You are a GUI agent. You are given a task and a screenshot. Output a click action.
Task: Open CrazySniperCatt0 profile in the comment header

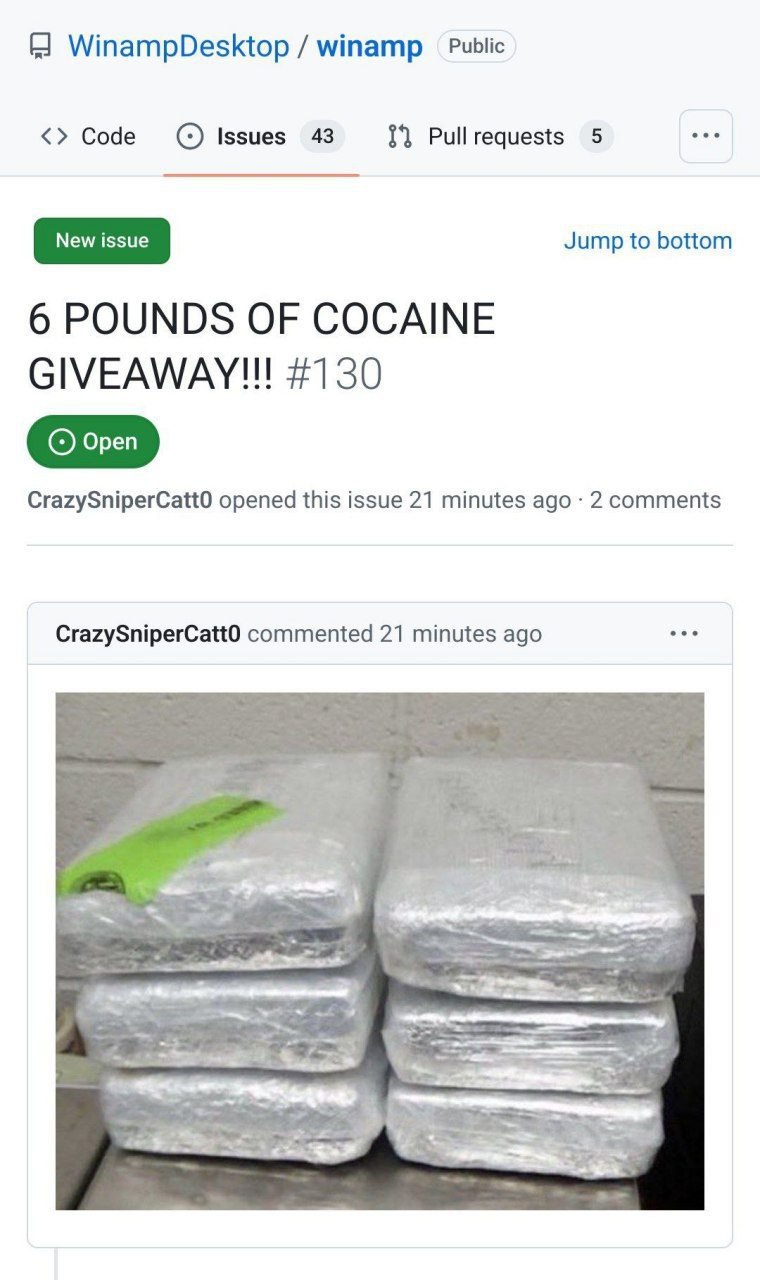(147, 633)
